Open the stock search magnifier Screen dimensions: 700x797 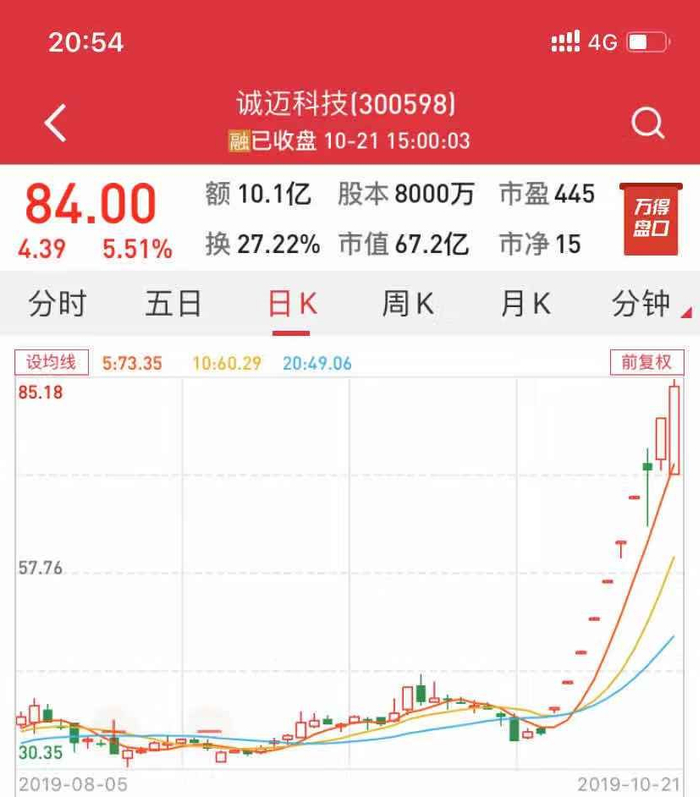point(648,123)
